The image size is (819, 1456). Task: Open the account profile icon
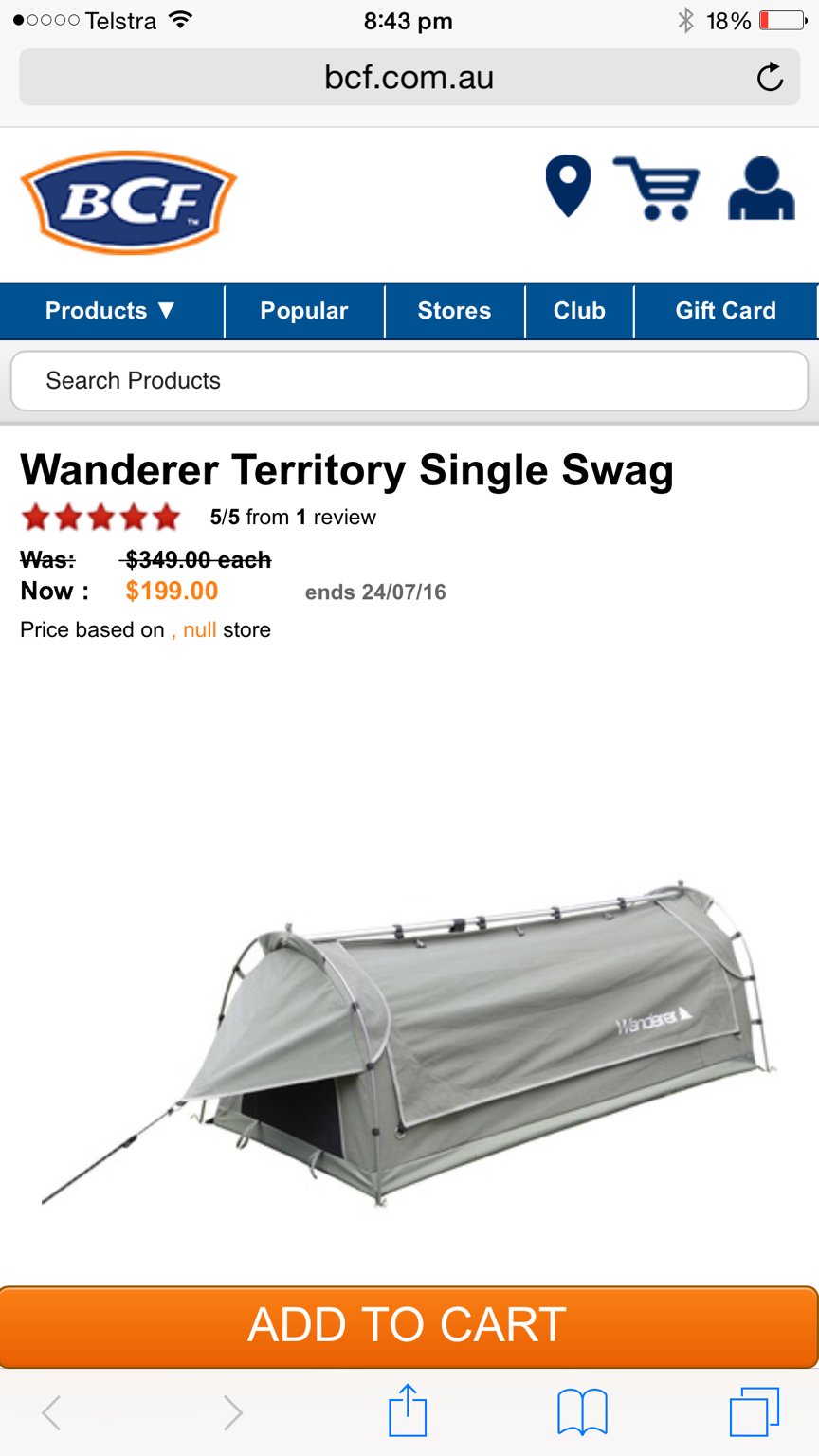pyautogui.click(x=761, y=189)
